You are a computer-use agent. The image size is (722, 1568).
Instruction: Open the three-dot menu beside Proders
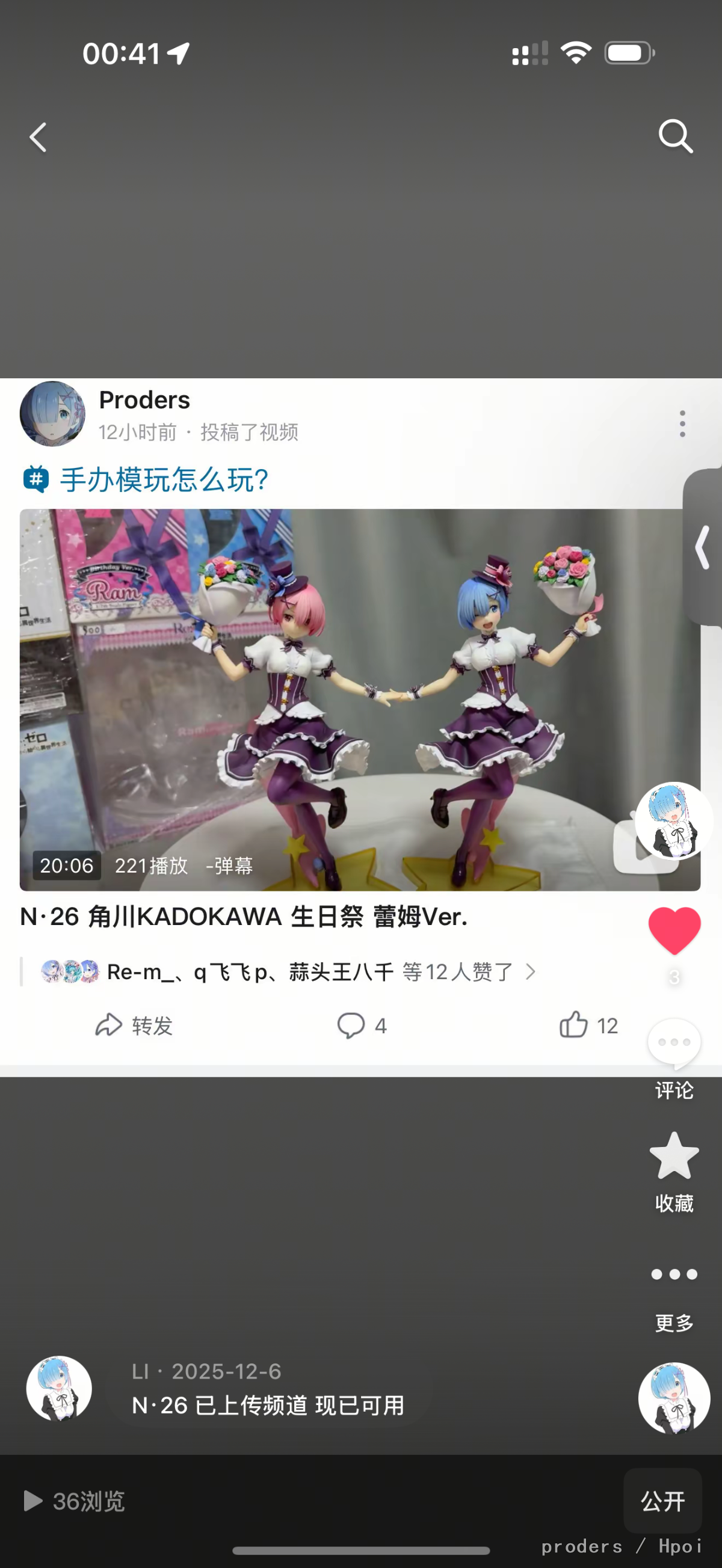point(682,423)
